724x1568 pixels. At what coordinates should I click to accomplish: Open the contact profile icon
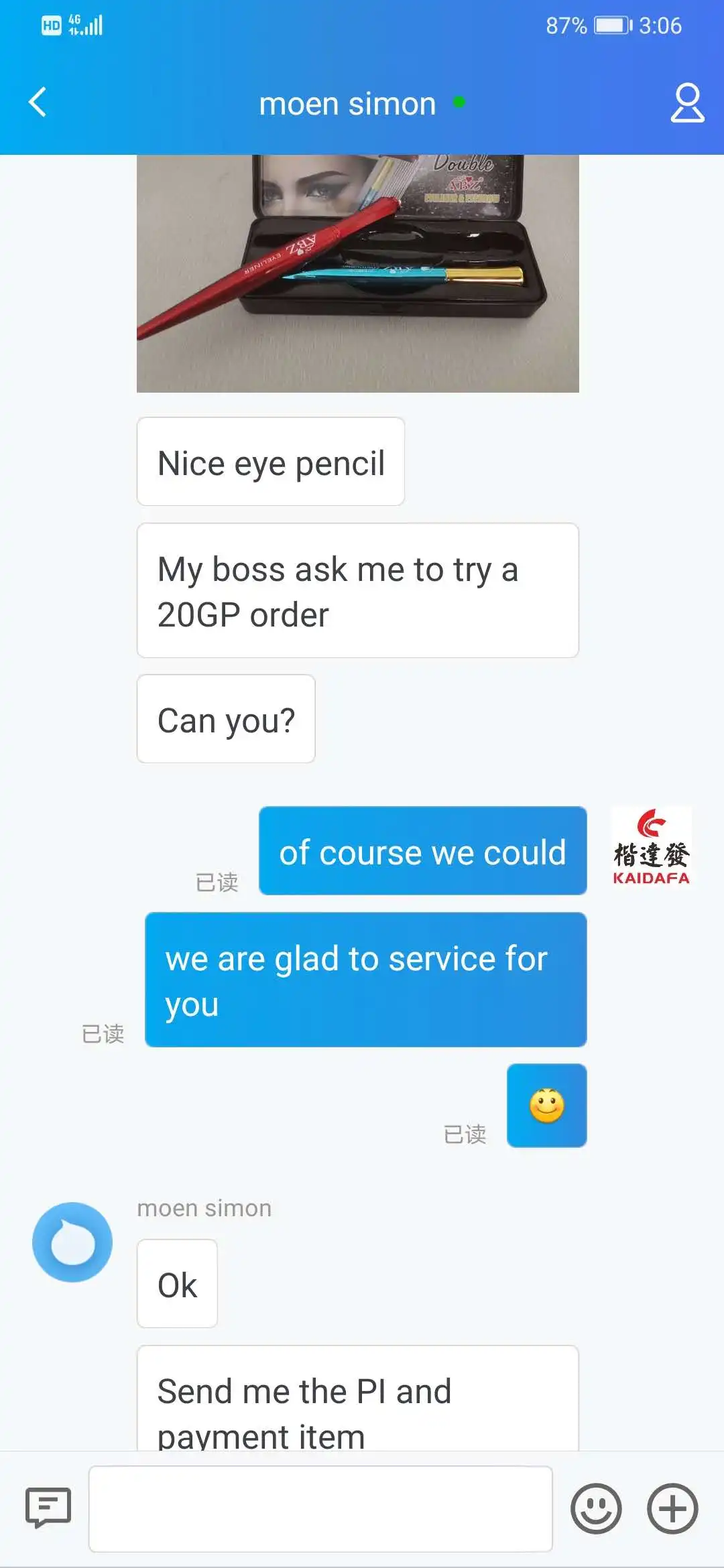point(687,103)
